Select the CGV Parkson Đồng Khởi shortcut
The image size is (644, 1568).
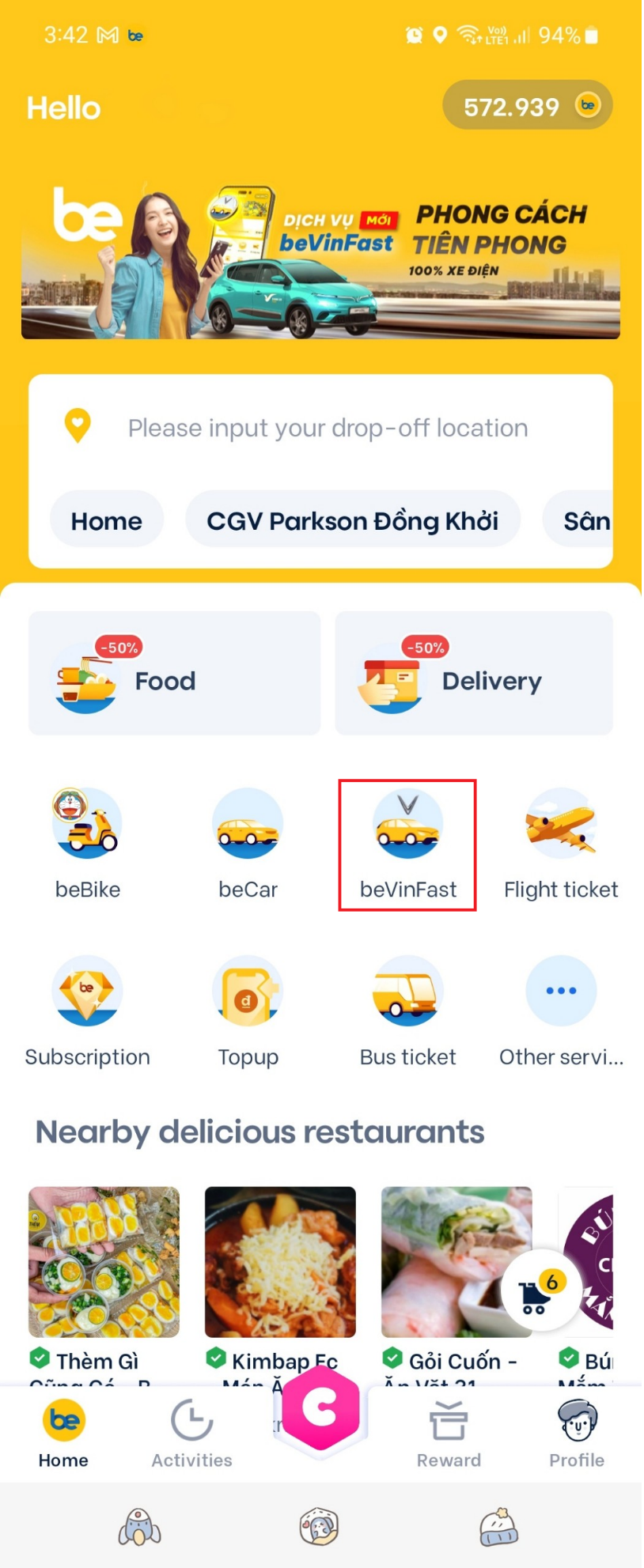tap(353, 520)
